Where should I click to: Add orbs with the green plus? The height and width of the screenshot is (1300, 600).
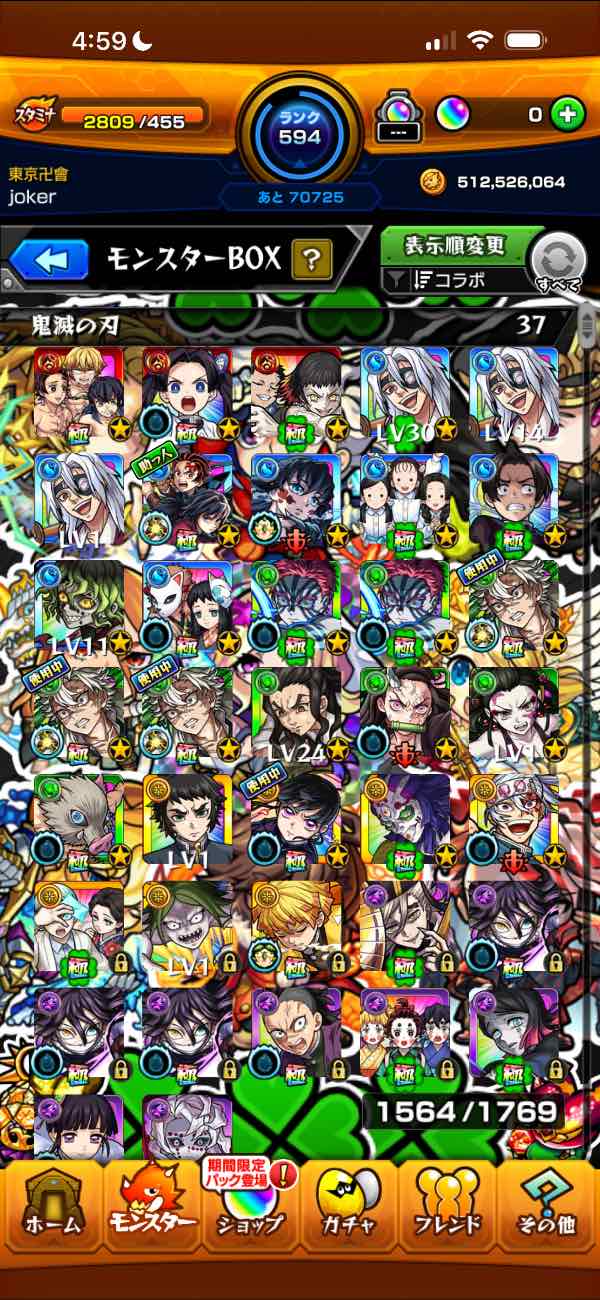[567, 114]
